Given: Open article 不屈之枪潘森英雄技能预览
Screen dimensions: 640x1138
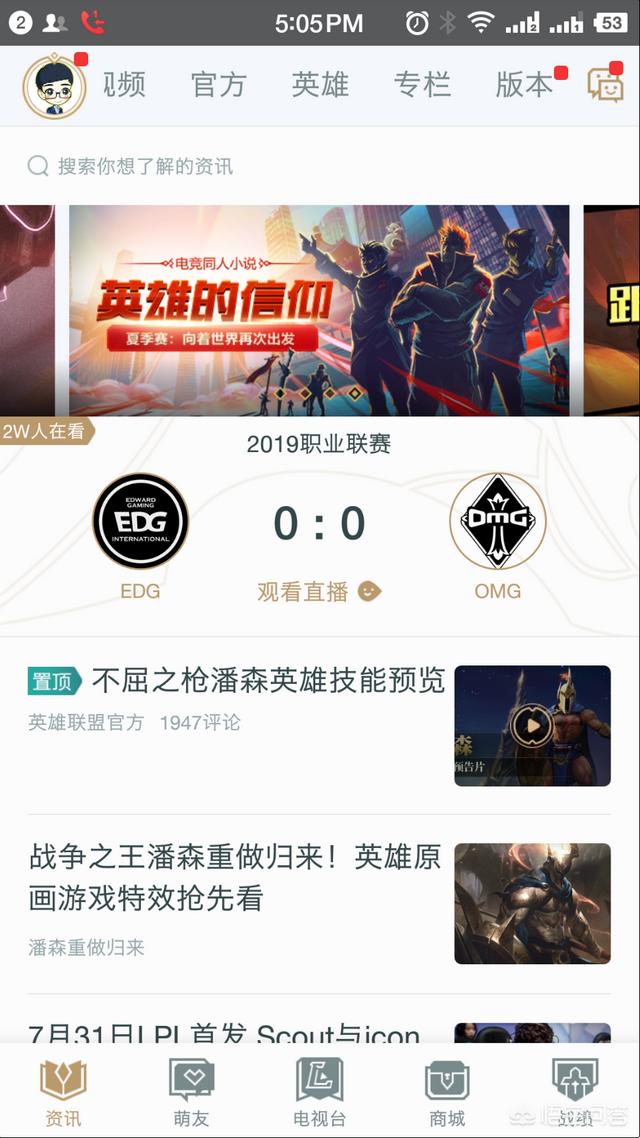Looking at the screenshot, I should pyautogui.click(x=267, y=682).
